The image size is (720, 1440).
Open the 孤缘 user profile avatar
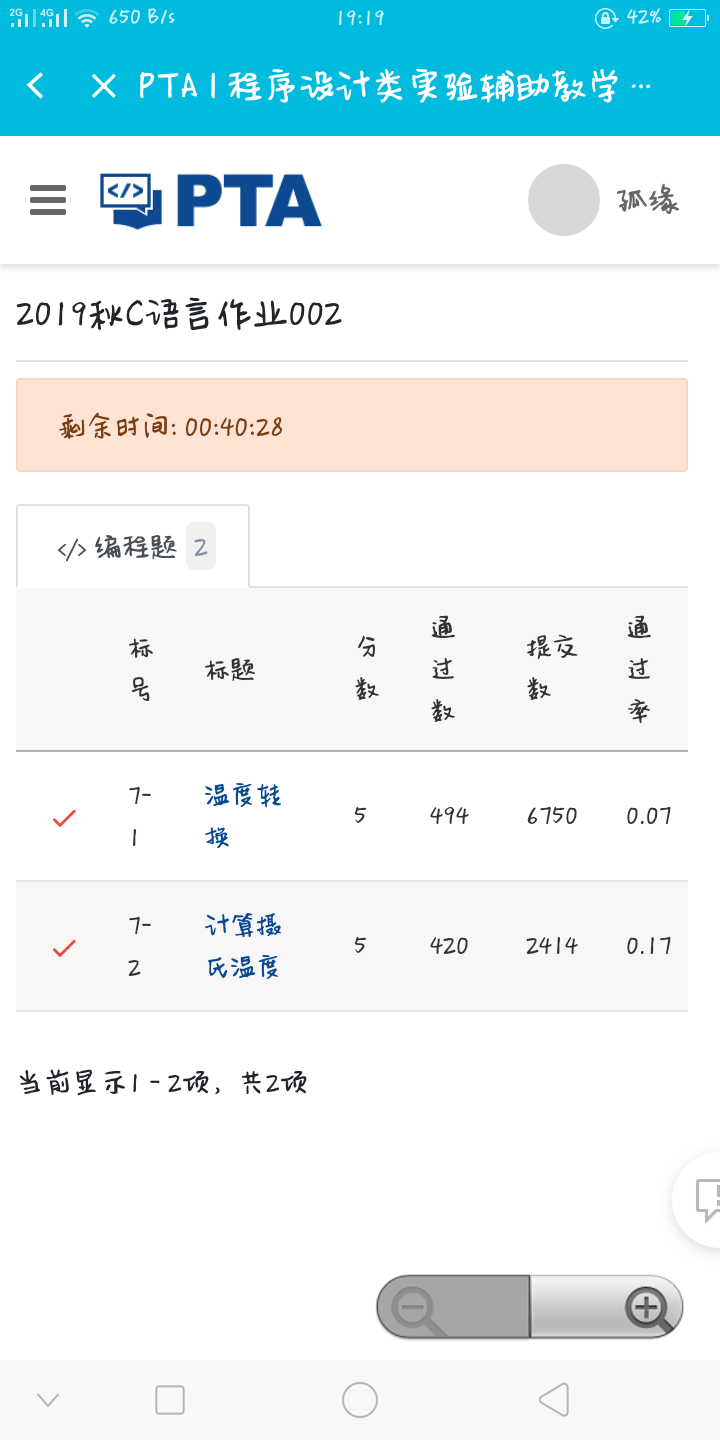pos(564,200)
